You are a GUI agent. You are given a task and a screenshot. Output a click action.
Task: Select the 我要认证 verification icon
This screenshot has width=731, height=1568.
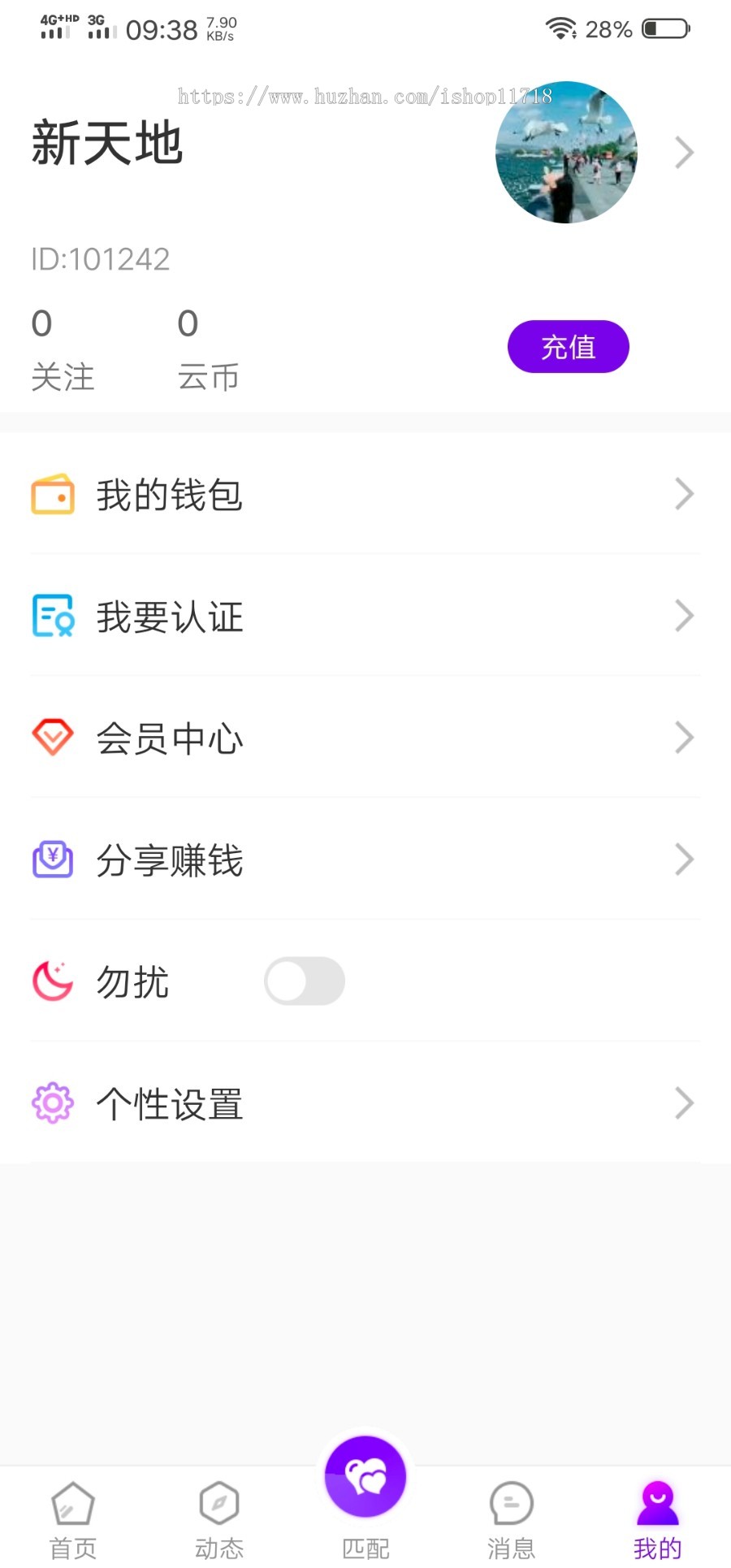[x=52, y=616]
